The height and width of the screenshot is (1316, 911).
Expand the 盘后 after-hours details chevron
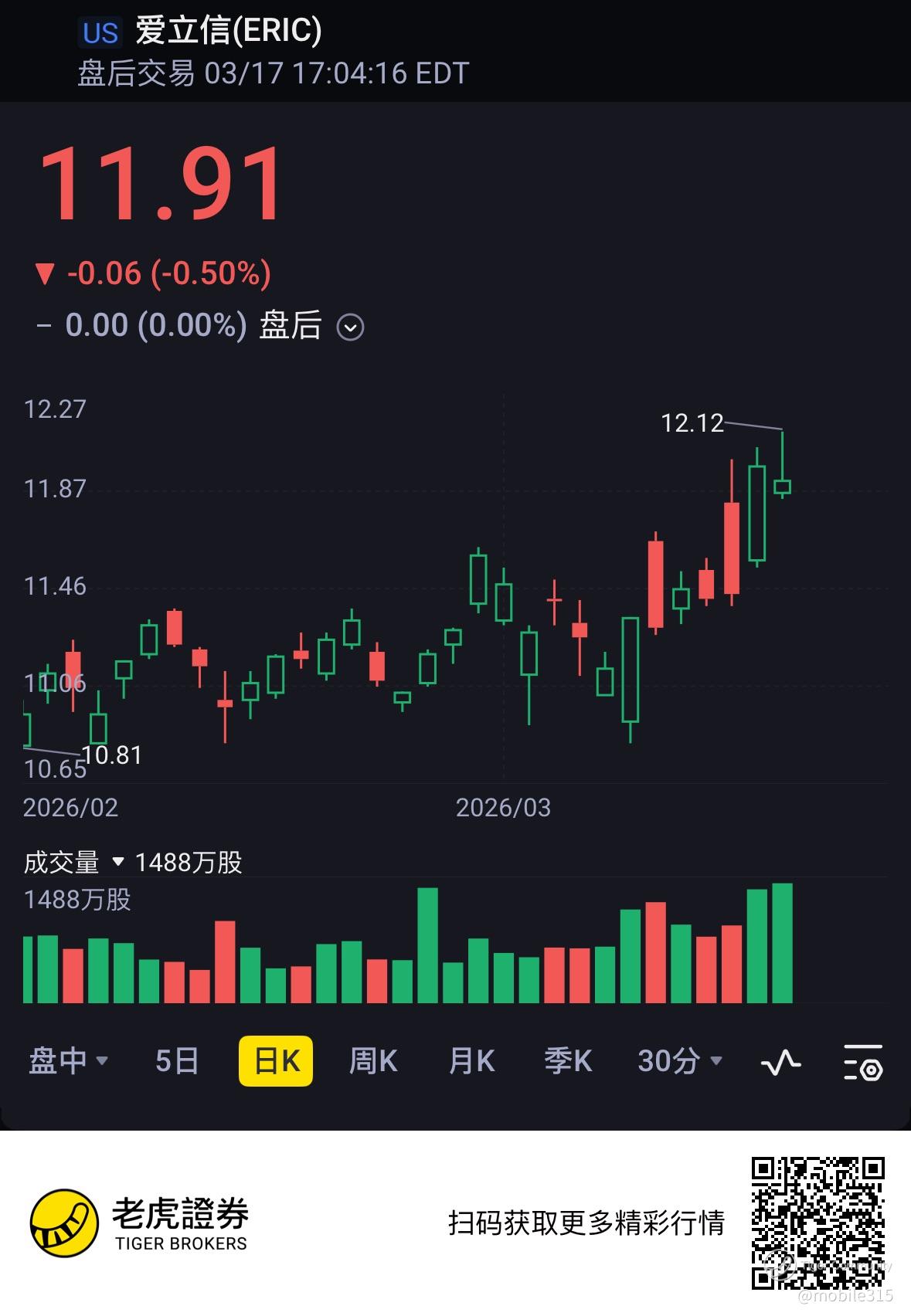(x=350, y=327)
